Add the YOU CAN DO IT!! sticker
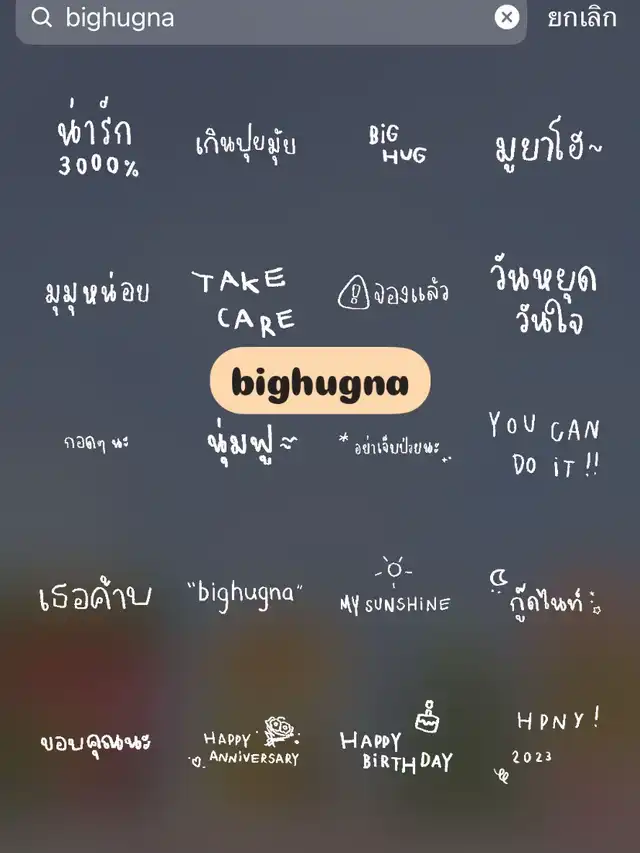Screen dimensions: 640x853 click(x=543, y=445)
